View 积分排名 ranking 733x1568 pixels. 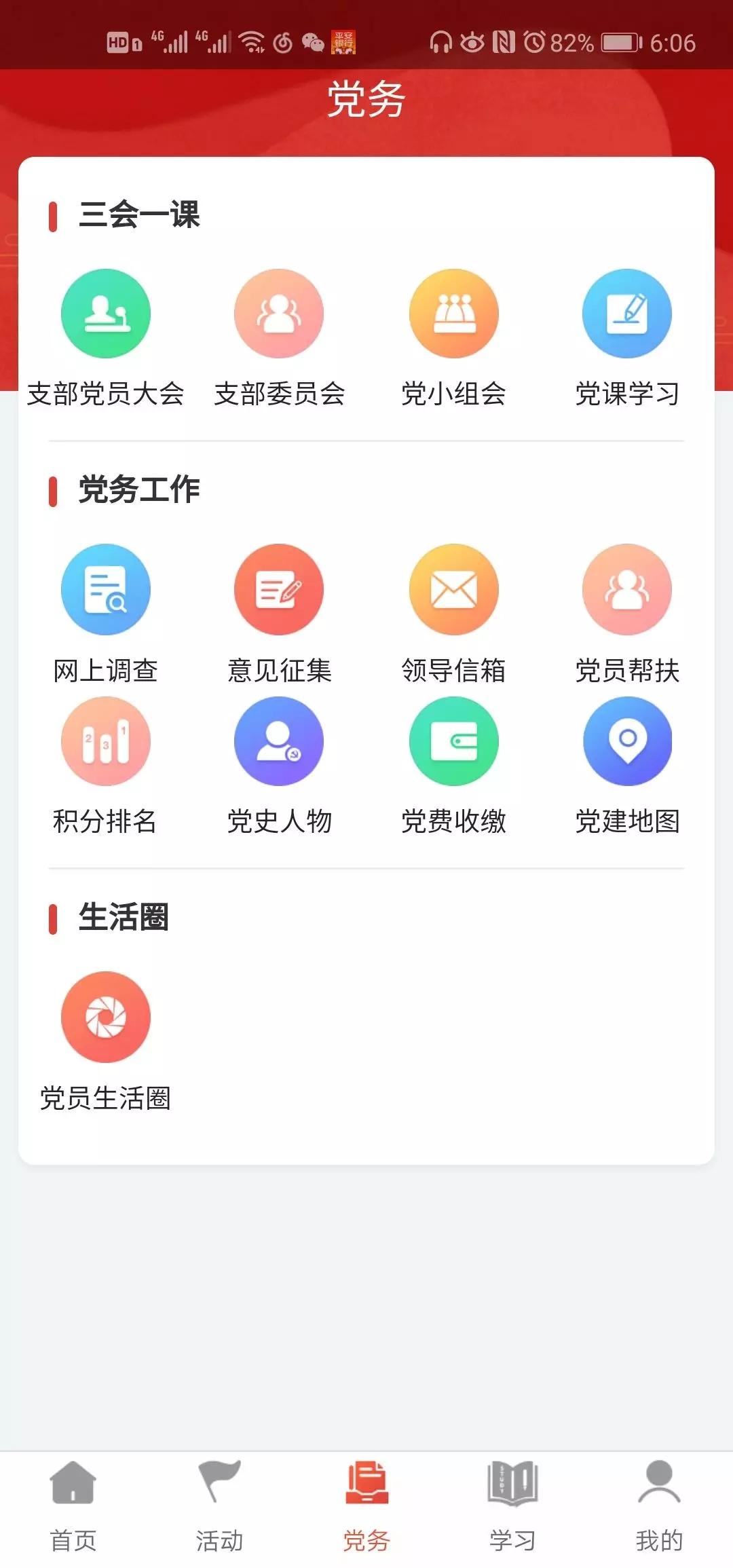105,742
